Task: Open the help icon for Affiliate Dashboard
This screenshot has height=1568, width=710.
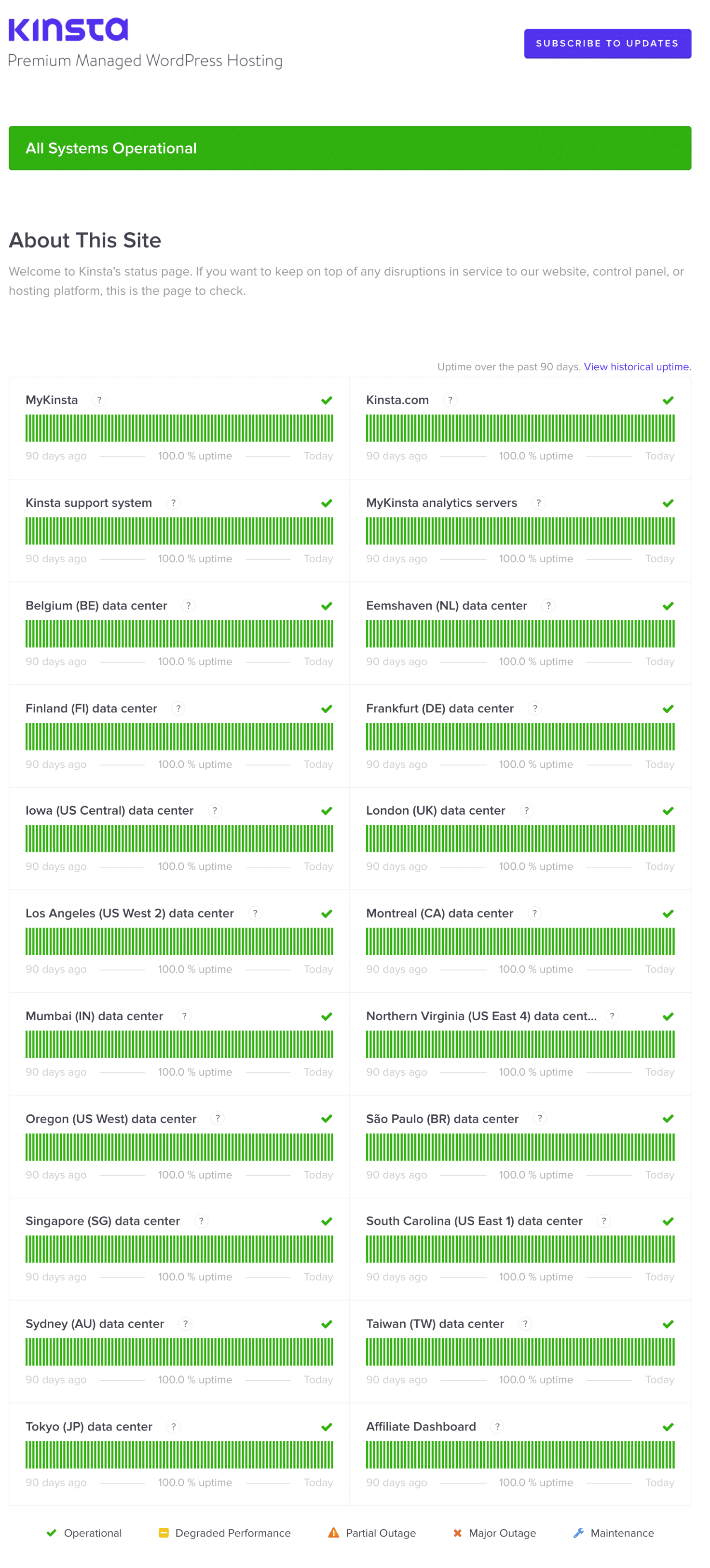Action: (497, 1427)
